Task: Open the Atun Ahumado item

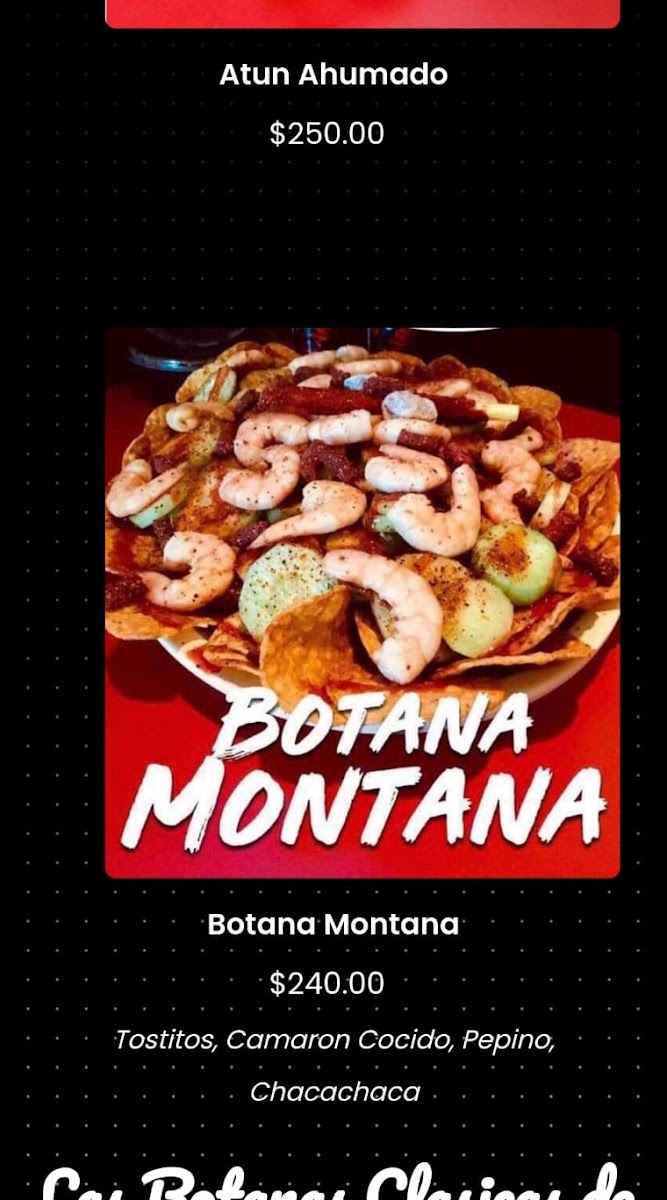Action: click(x=333, y=74)
